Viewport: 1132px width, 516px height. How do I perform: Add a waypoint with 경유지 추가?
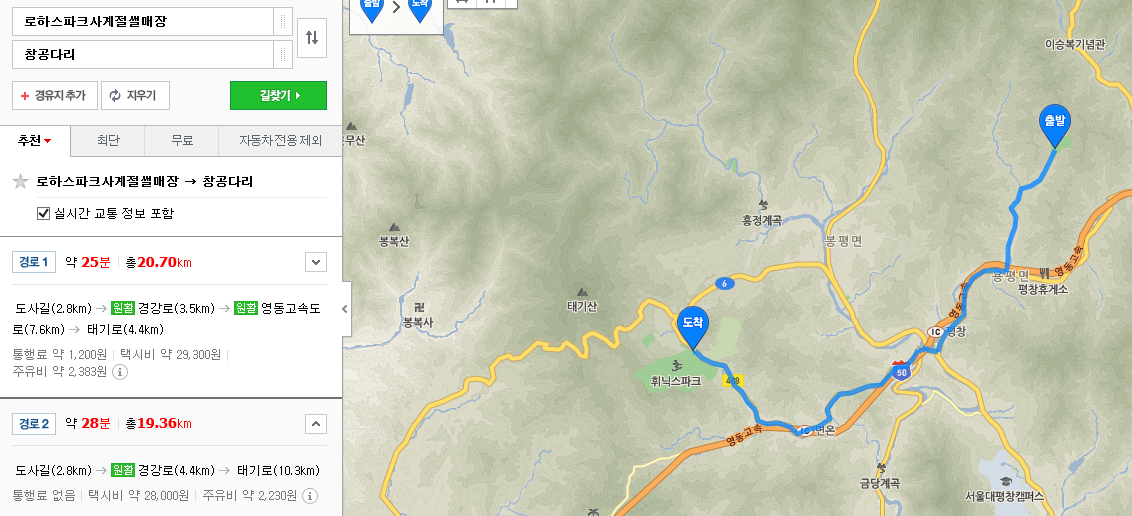click(53, 95)
